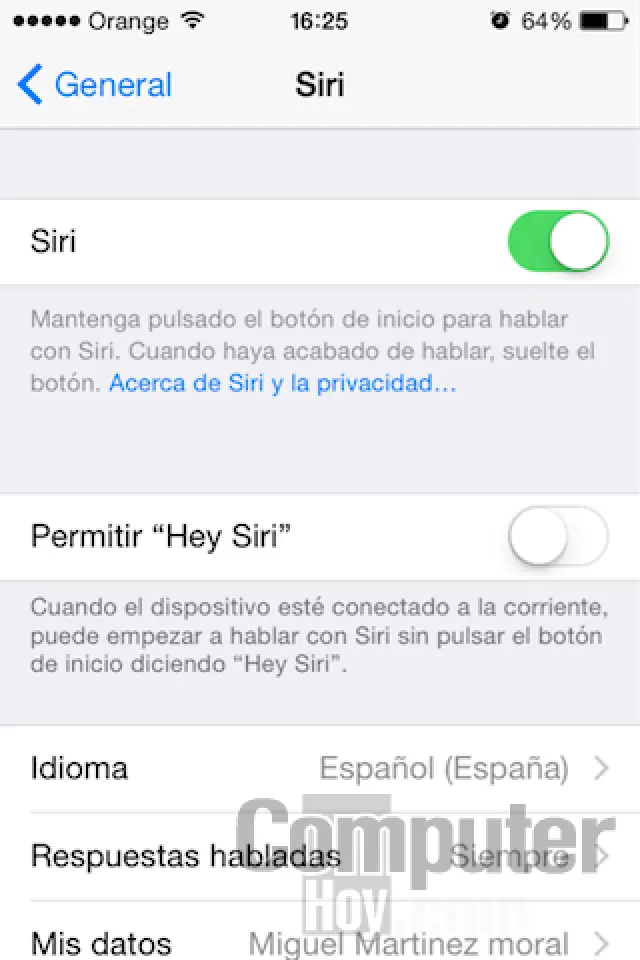The image size is (640, 960).
Task: Open Acerca de Siri y la privacidad link
Action: 282,383
